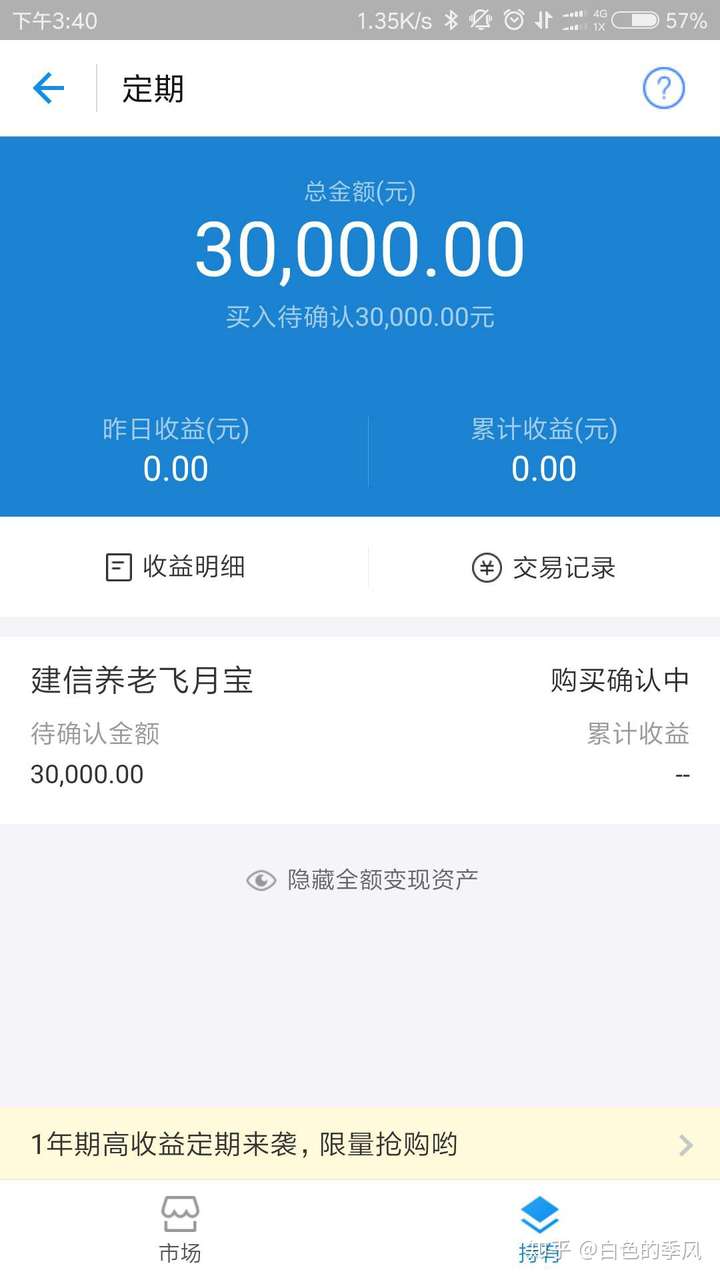Viewport: 720px width, 1280px height.
Task: Tap the alarm clock status bar icon
Action: pyautogui.click(x=513, y=17)
